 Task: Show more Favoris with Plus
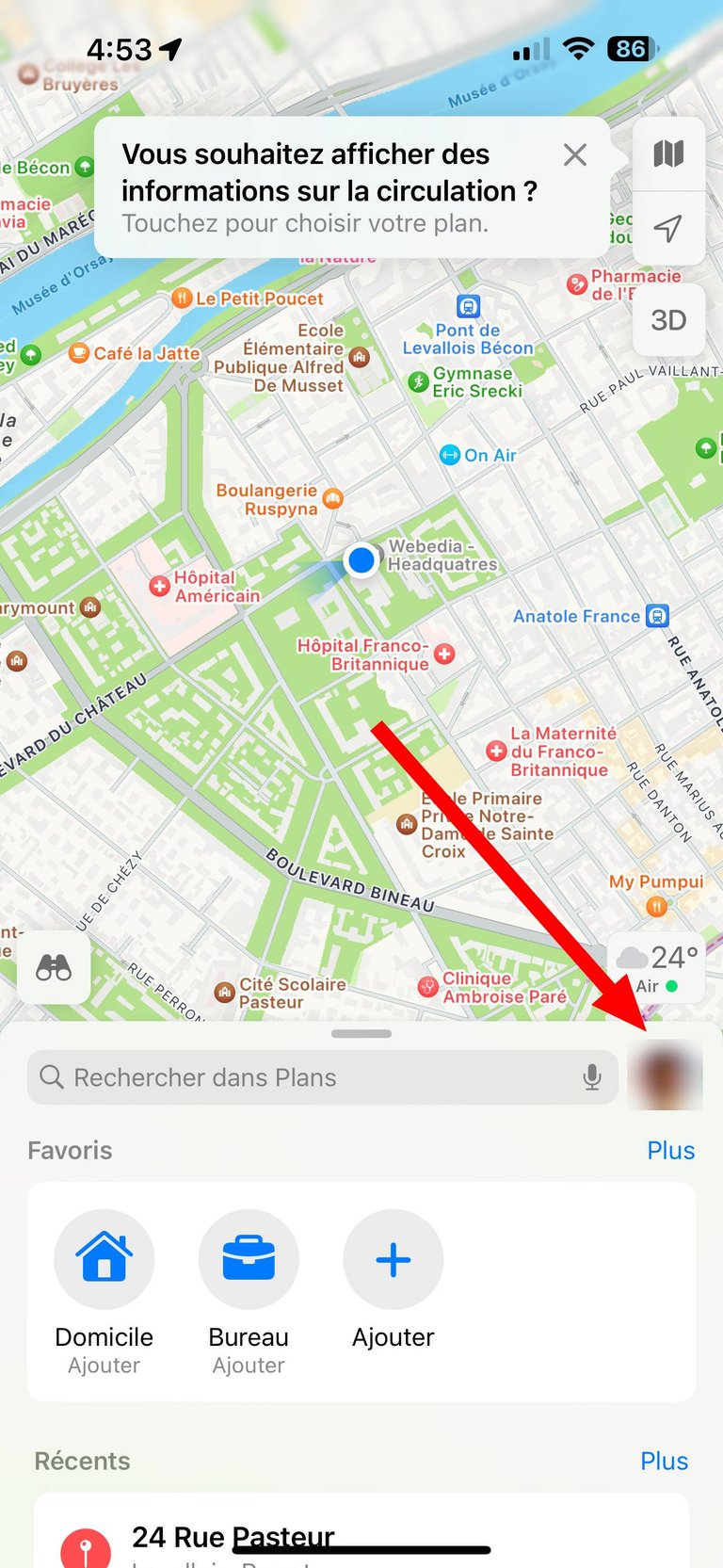[x=670, y=1151]
